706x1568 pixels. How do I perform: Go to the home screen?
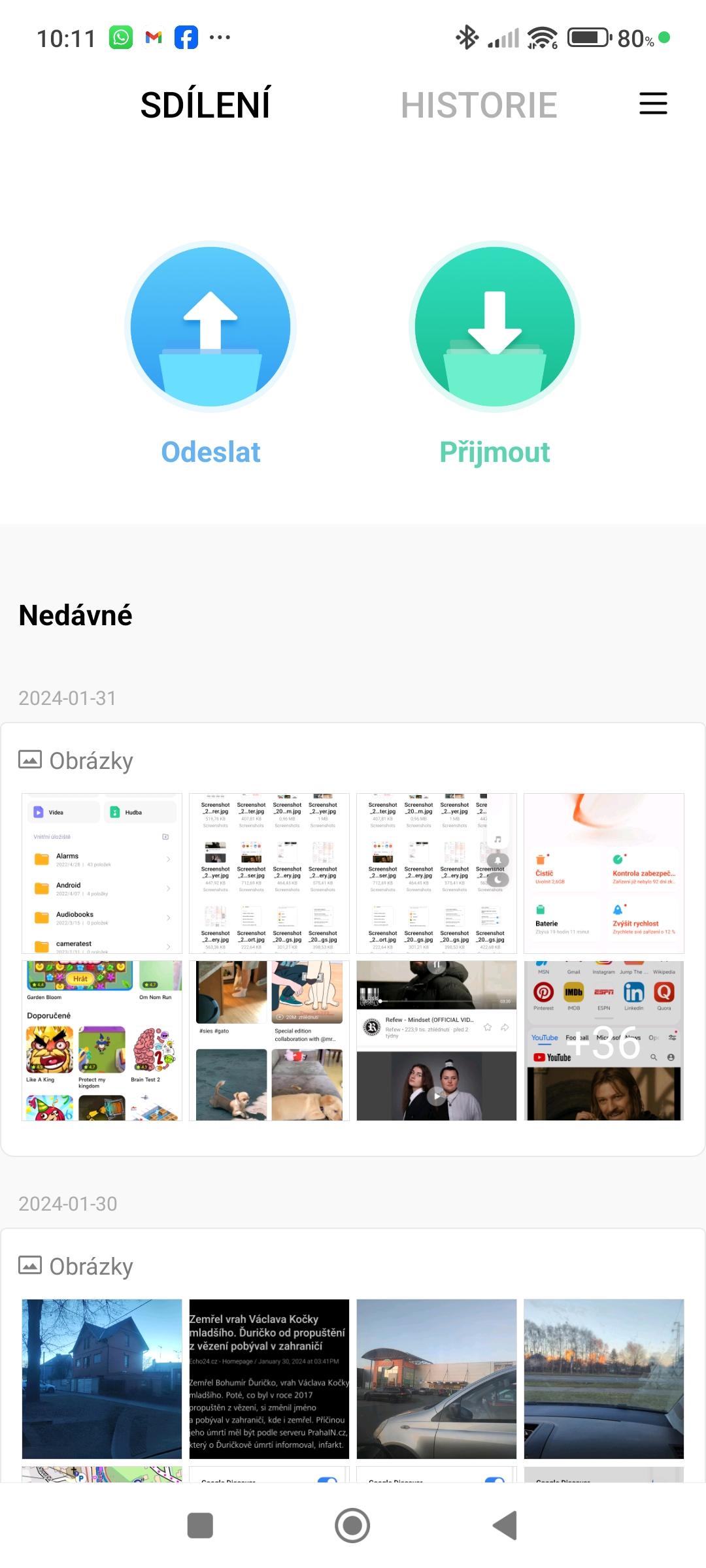pyautogui.click(x=352, y=1526)
